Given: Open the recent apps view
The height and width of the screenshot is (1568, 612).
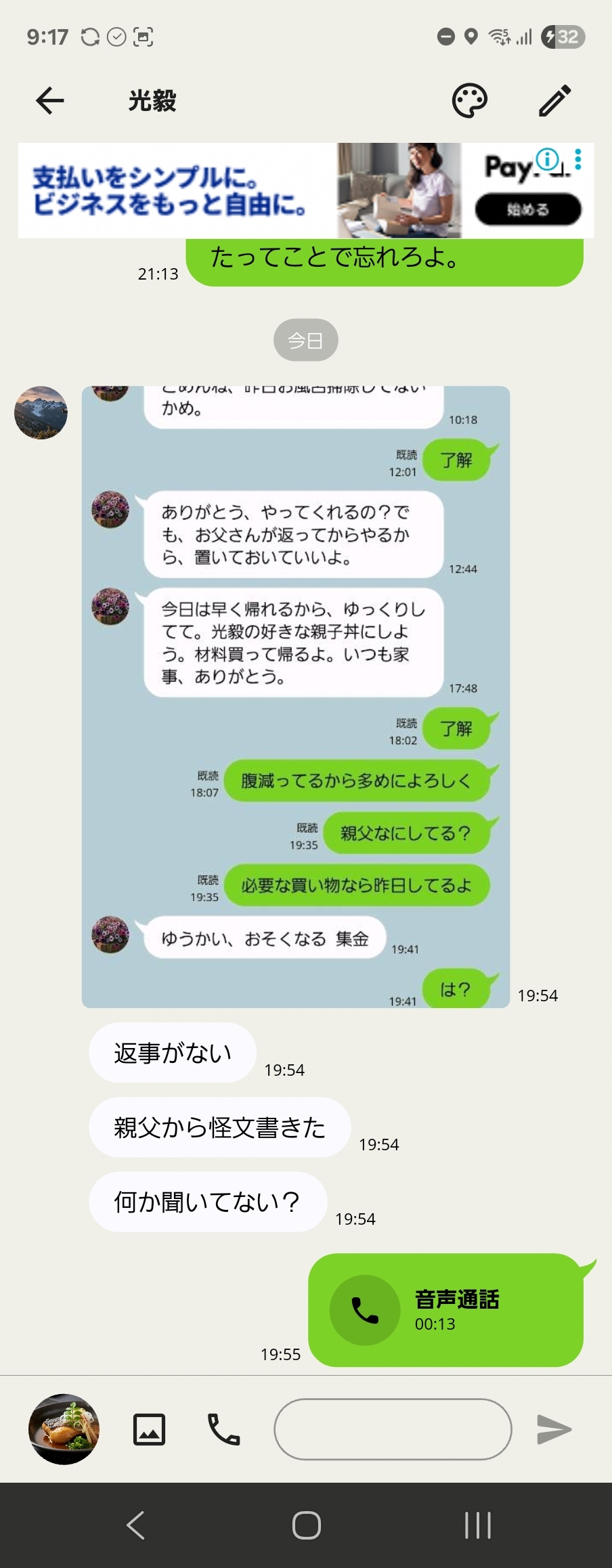Looking at the screenshot, I should 477,1525.
